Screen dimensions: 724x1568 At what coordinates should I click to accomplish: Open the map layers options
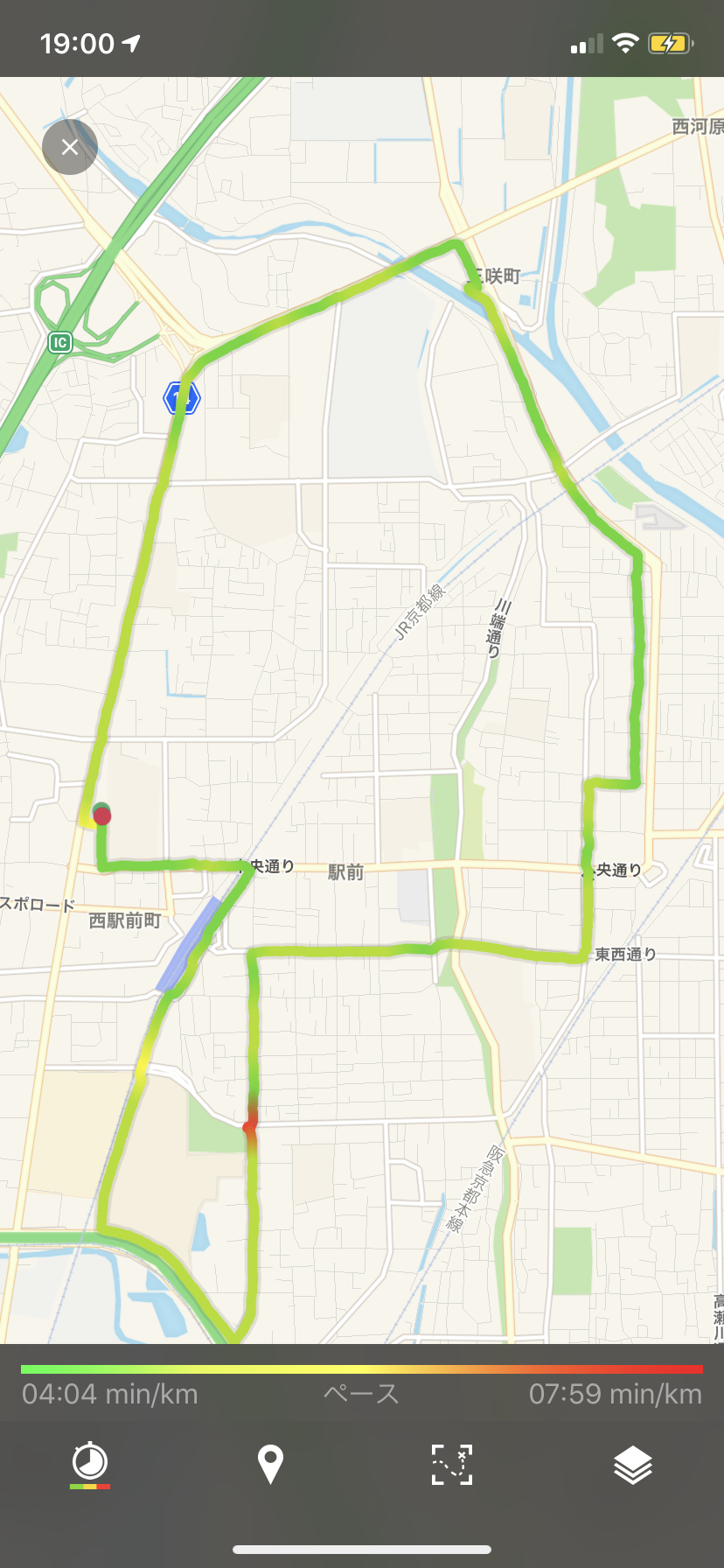point(632,1464)
